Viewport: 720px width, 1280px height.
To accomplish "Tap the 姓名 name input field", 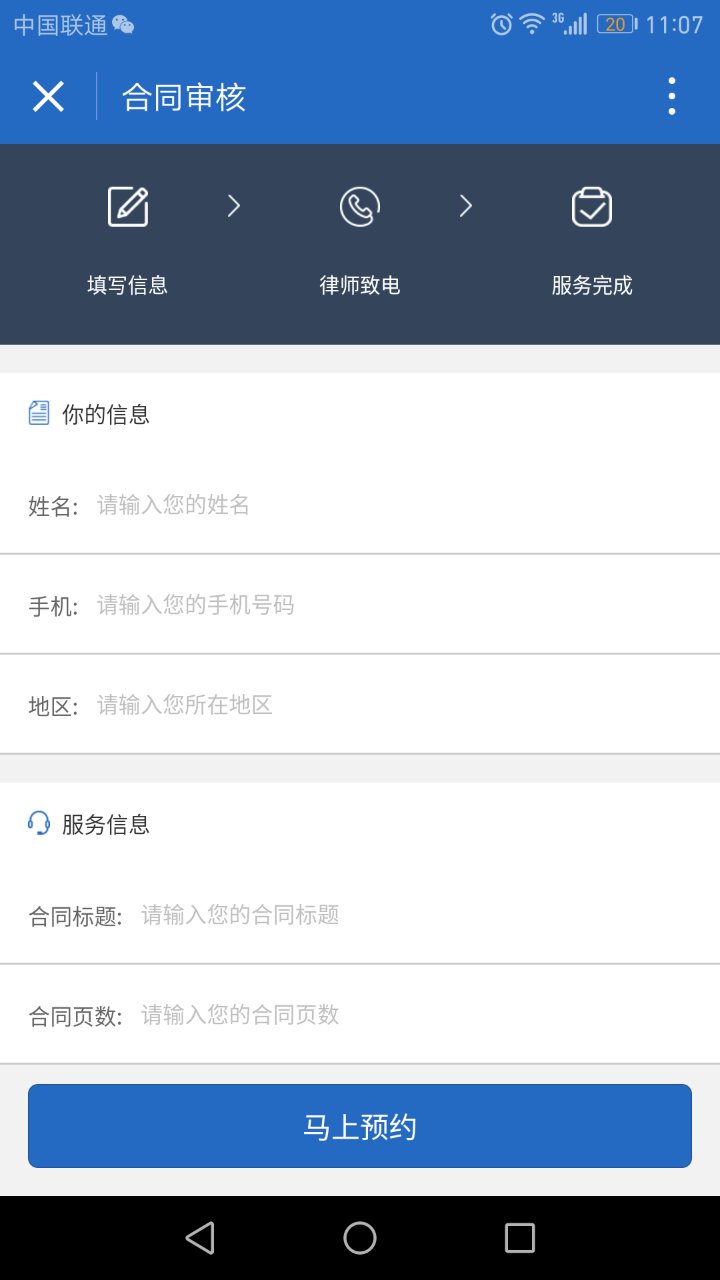I will 400,505.
